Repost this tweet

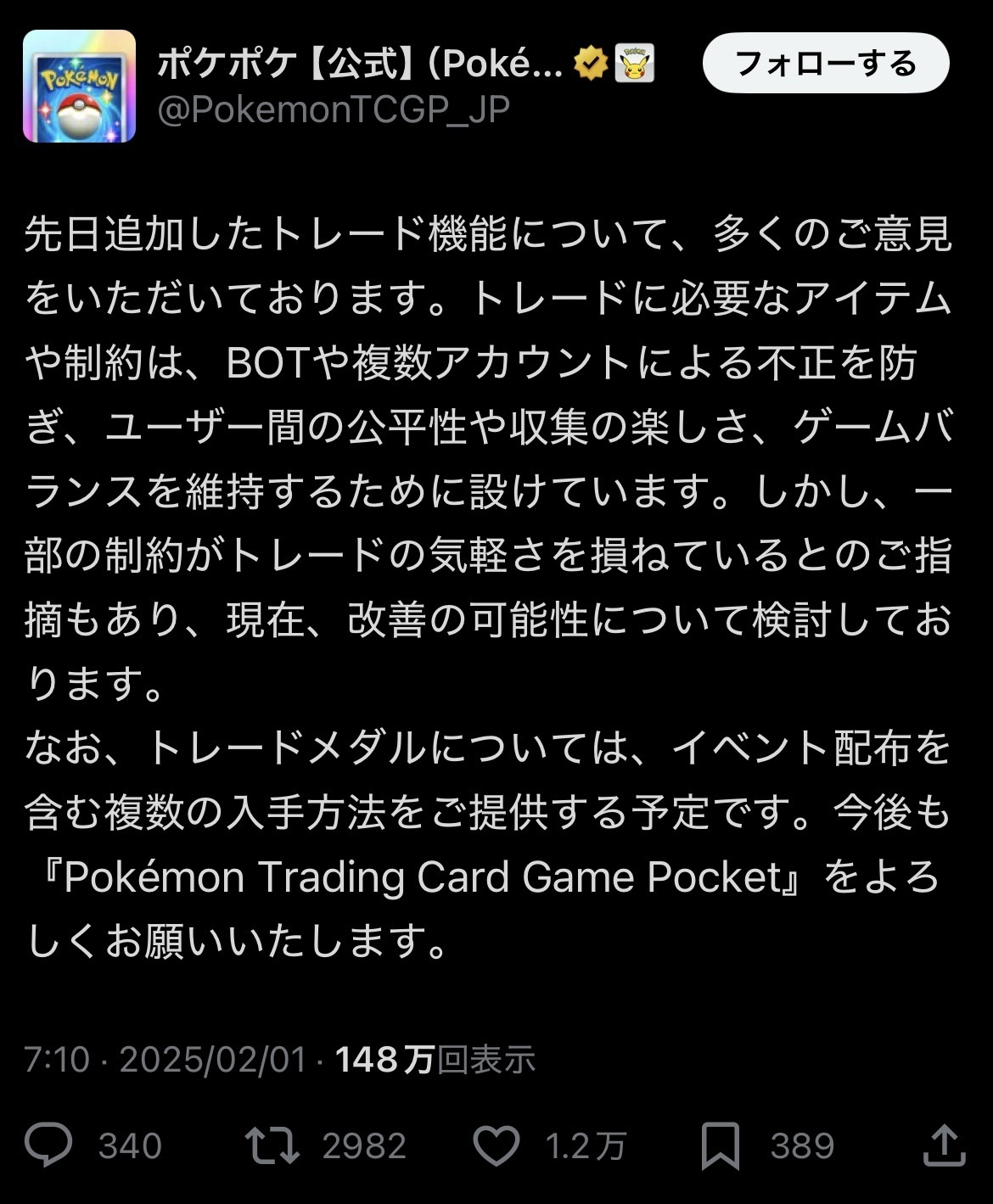tap(272, 1145)
